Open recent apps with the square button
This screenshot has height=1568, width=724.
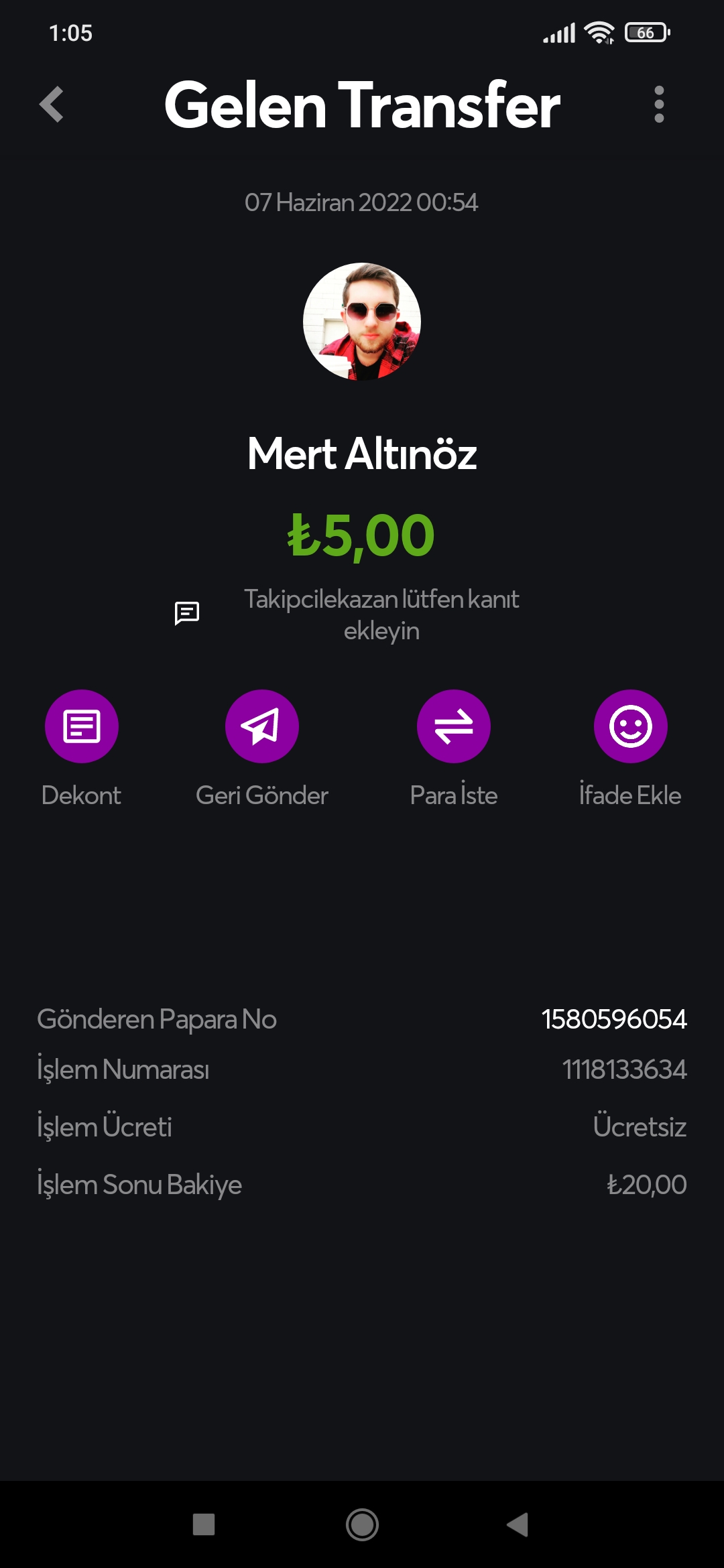point(204,1524)
